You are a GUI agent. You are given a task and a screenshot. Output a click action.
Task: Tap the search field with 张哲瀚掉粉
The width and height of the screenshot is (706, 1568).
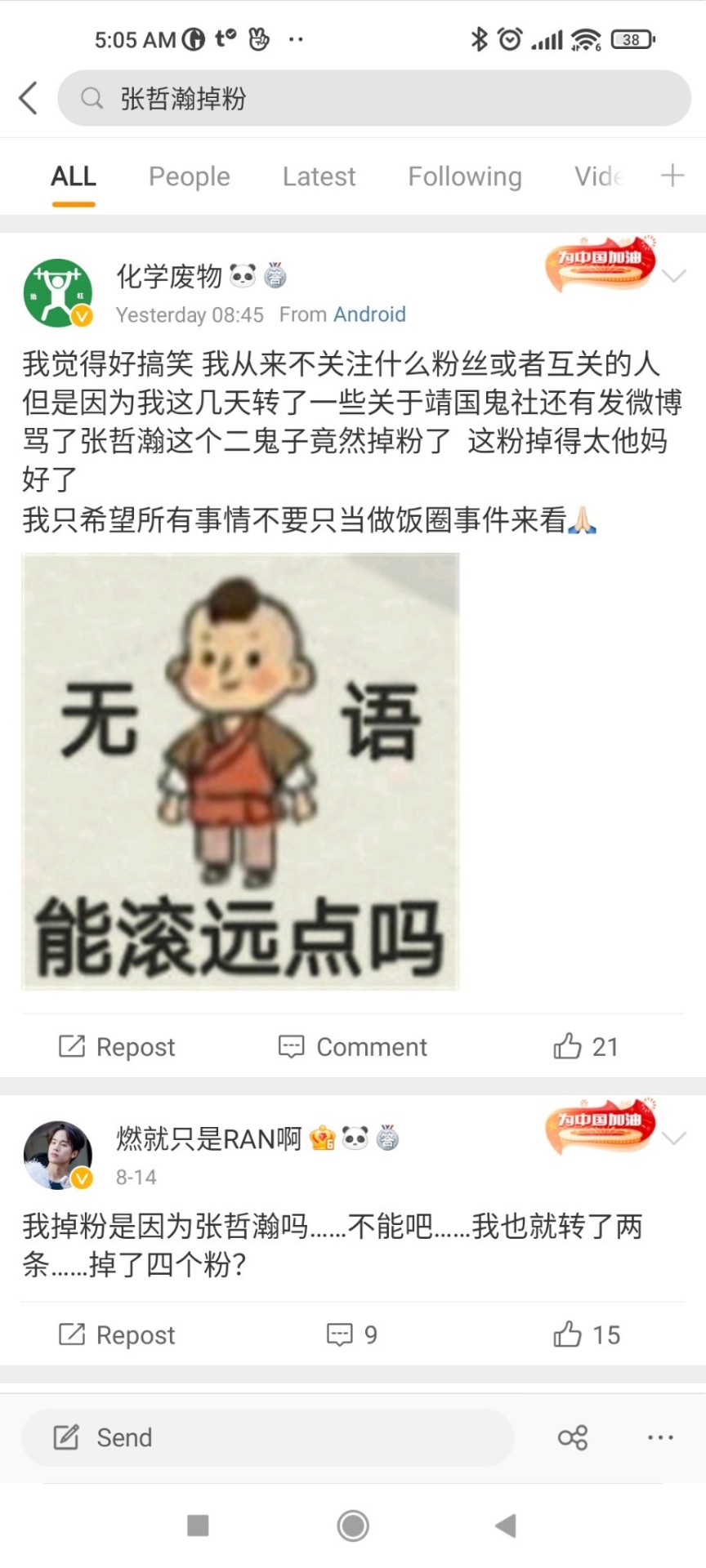[x=374, y=98]
